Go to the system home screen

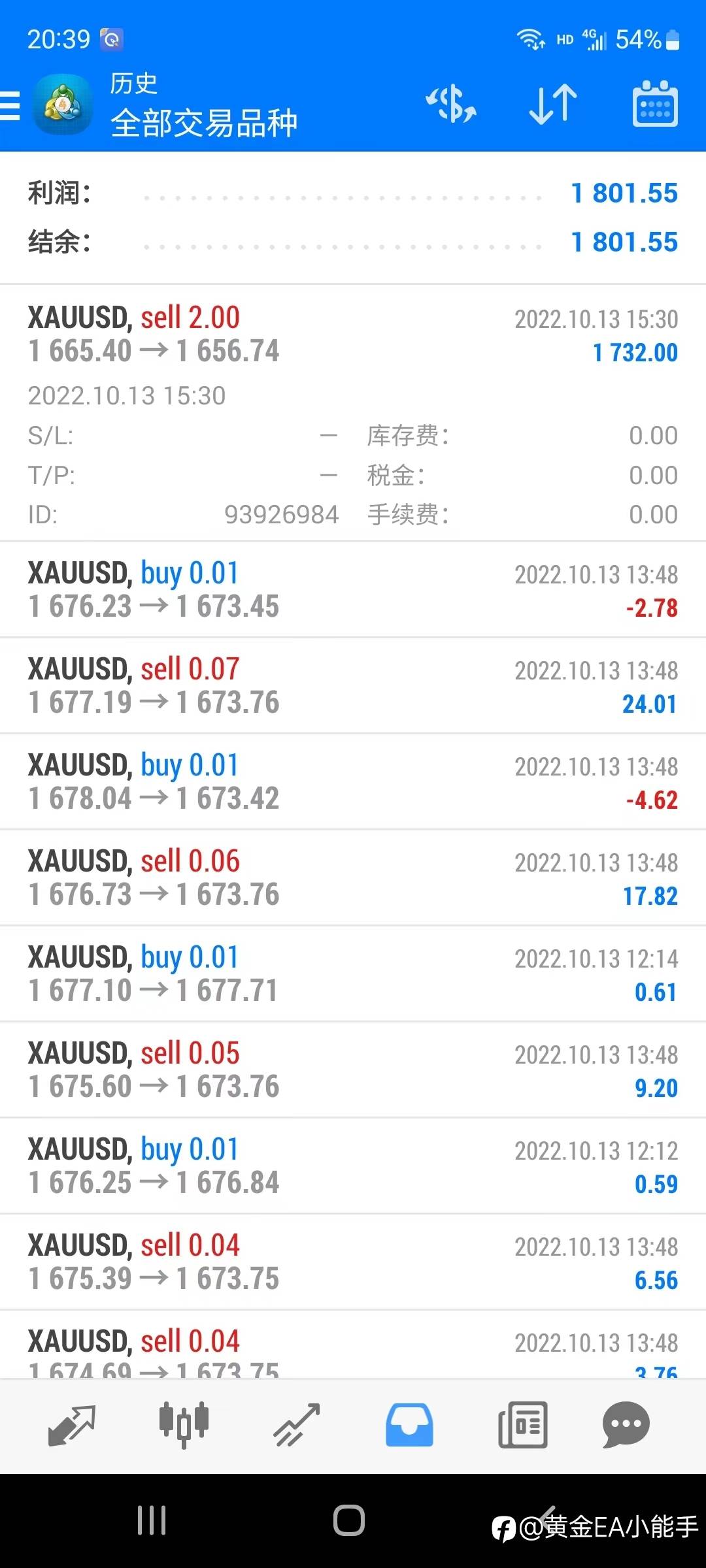coord(349,1520)
